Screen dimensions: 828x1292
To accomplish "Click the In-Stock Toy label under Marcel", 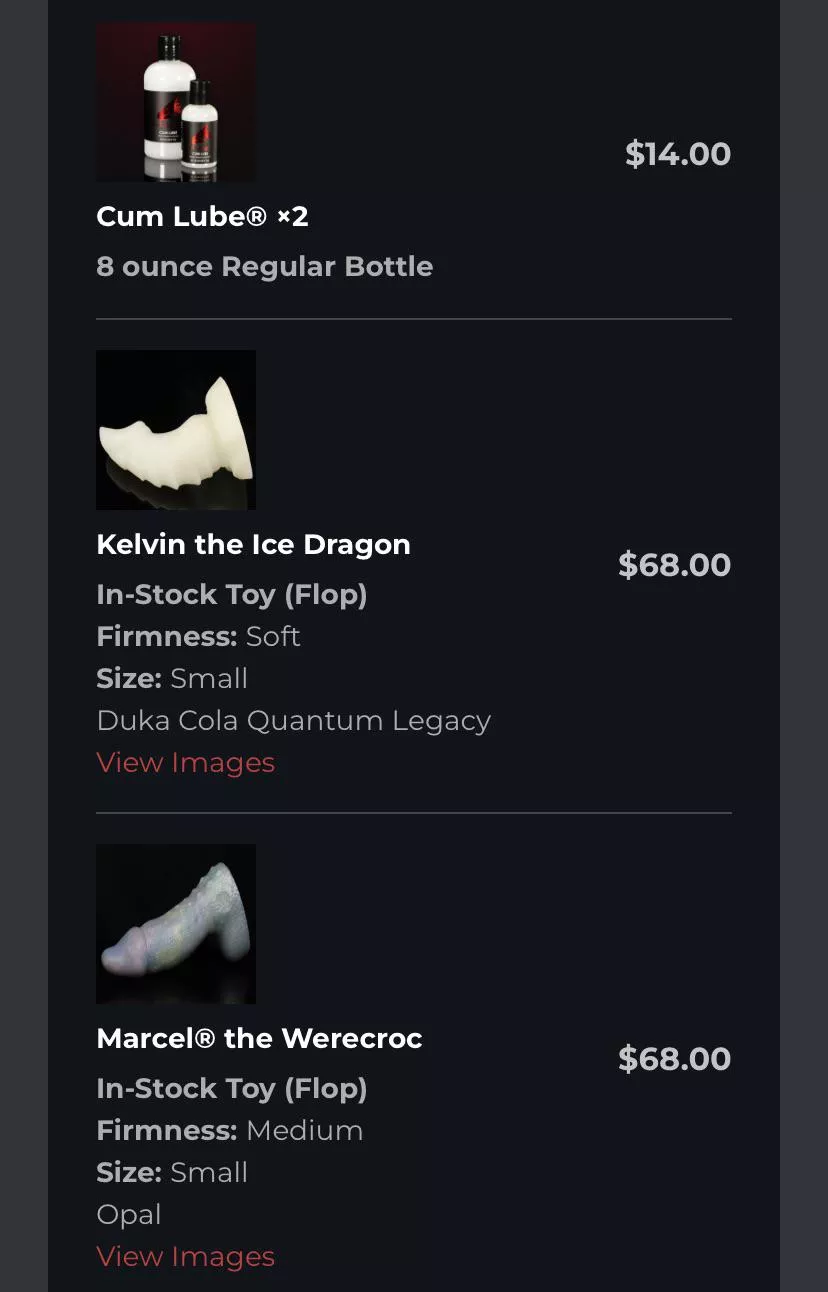I will click(x=232, y=1088).
